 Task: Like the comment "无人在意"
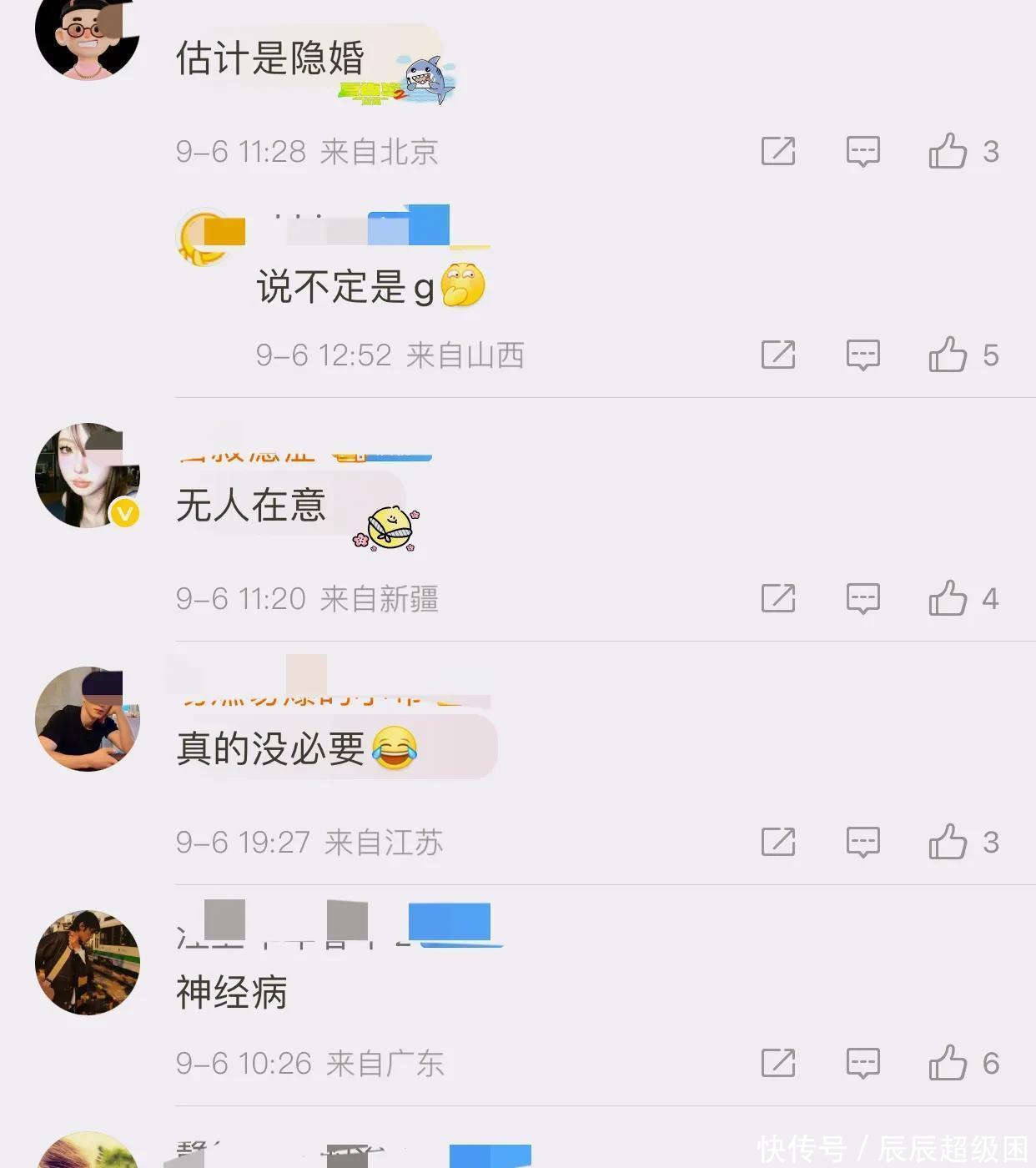tap(948, 598)
